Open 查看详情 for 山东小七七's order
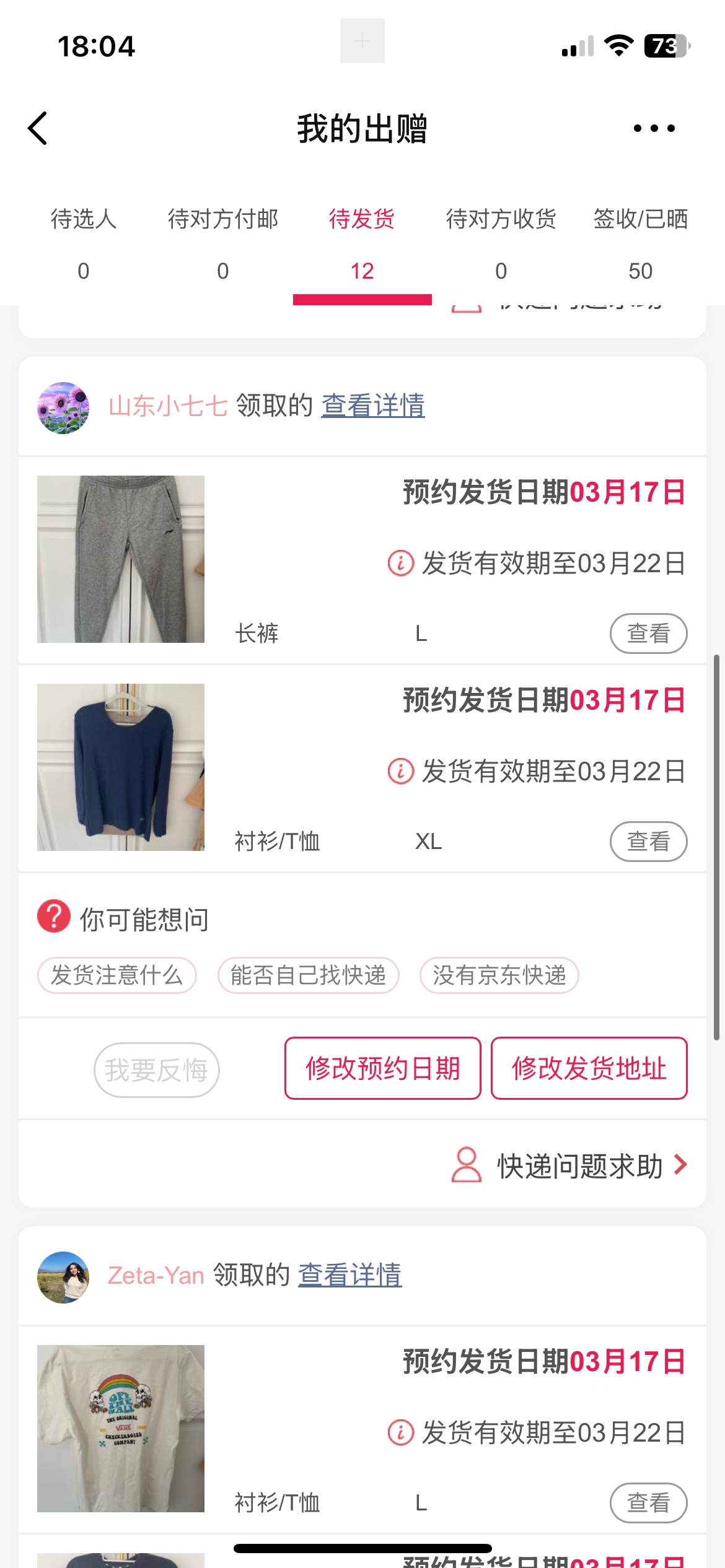Screen dimensions: 725x1568 tap(373, 406)
